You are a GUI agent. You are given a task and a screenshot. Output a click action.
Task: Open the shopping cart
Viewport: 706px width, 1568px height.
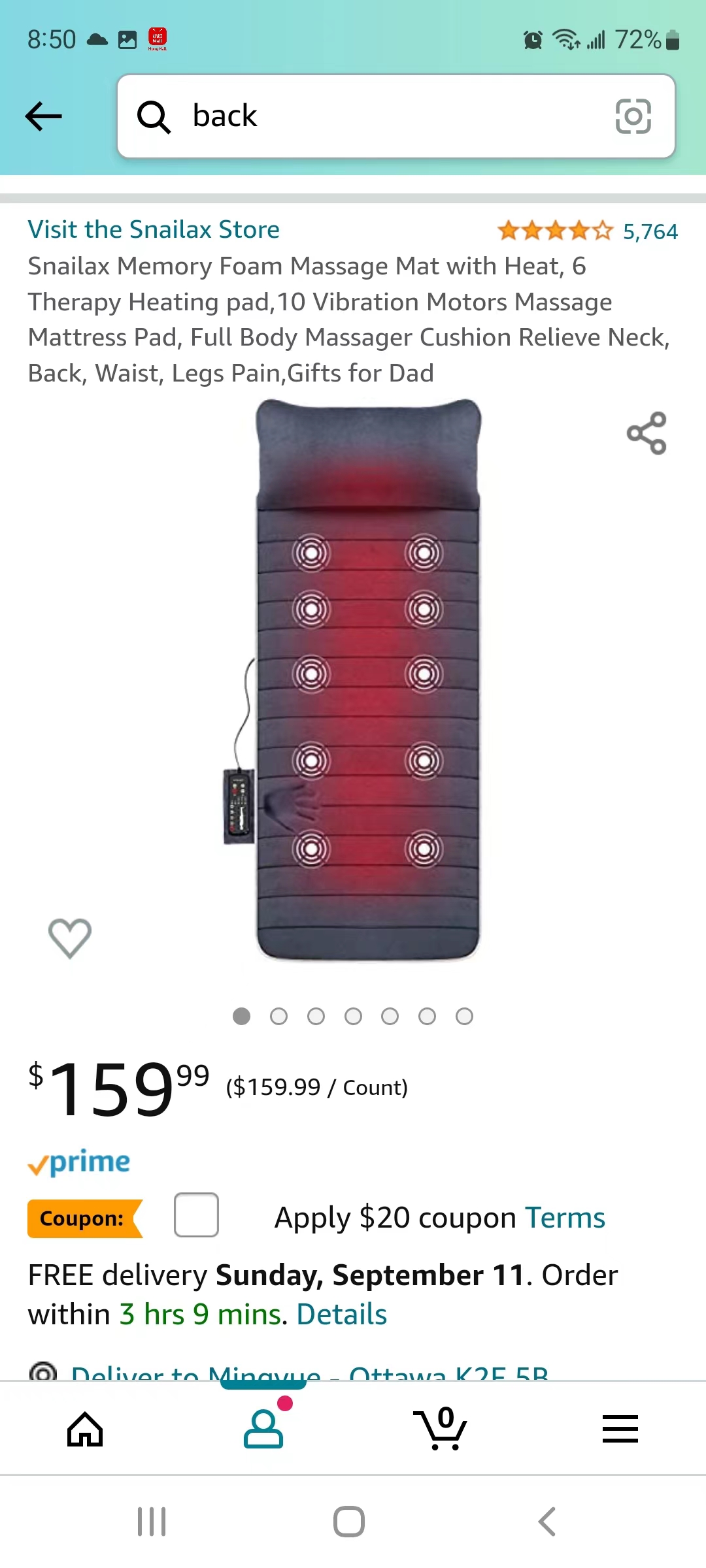tap(441, 1429)
